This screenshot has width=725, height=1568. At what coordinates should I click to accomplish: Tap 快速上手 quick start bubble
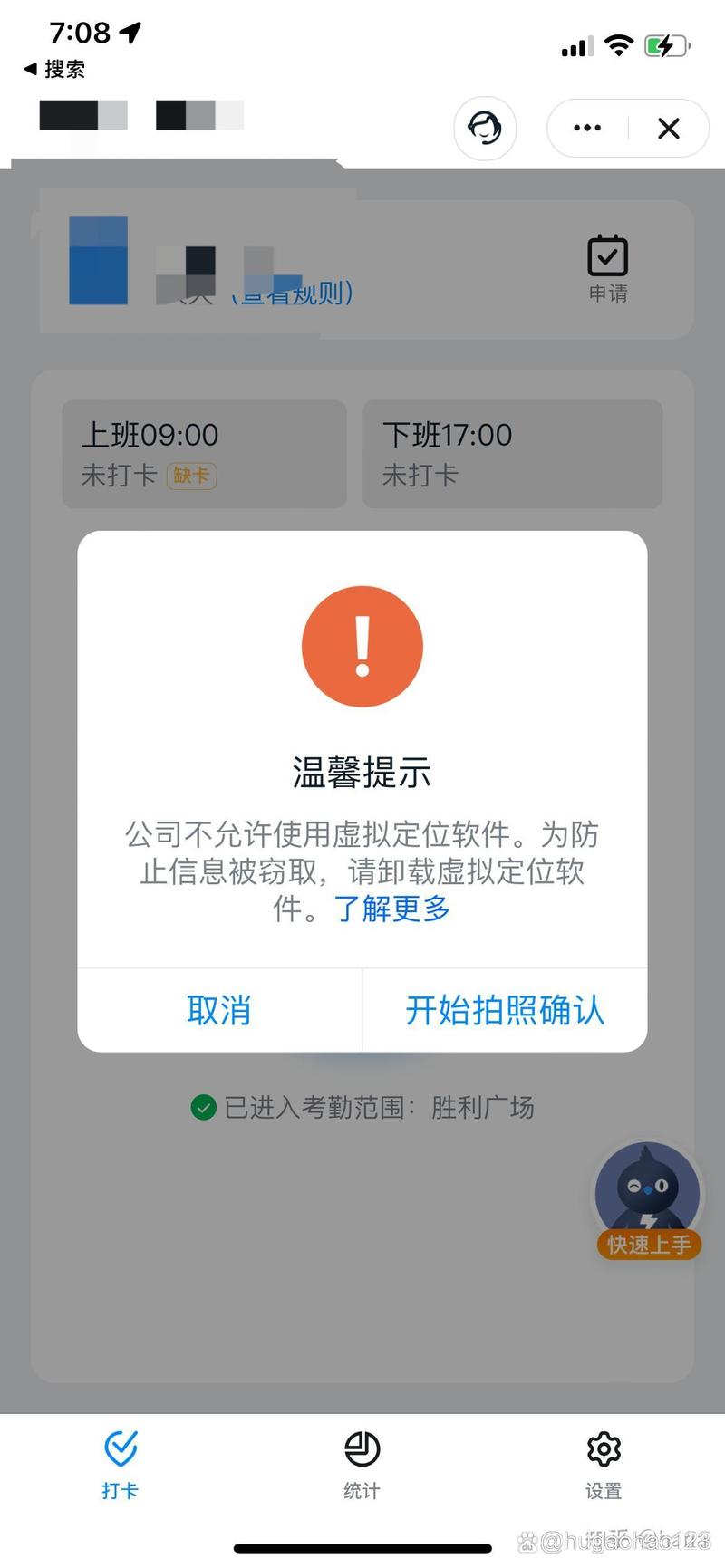coord(647,1245)
